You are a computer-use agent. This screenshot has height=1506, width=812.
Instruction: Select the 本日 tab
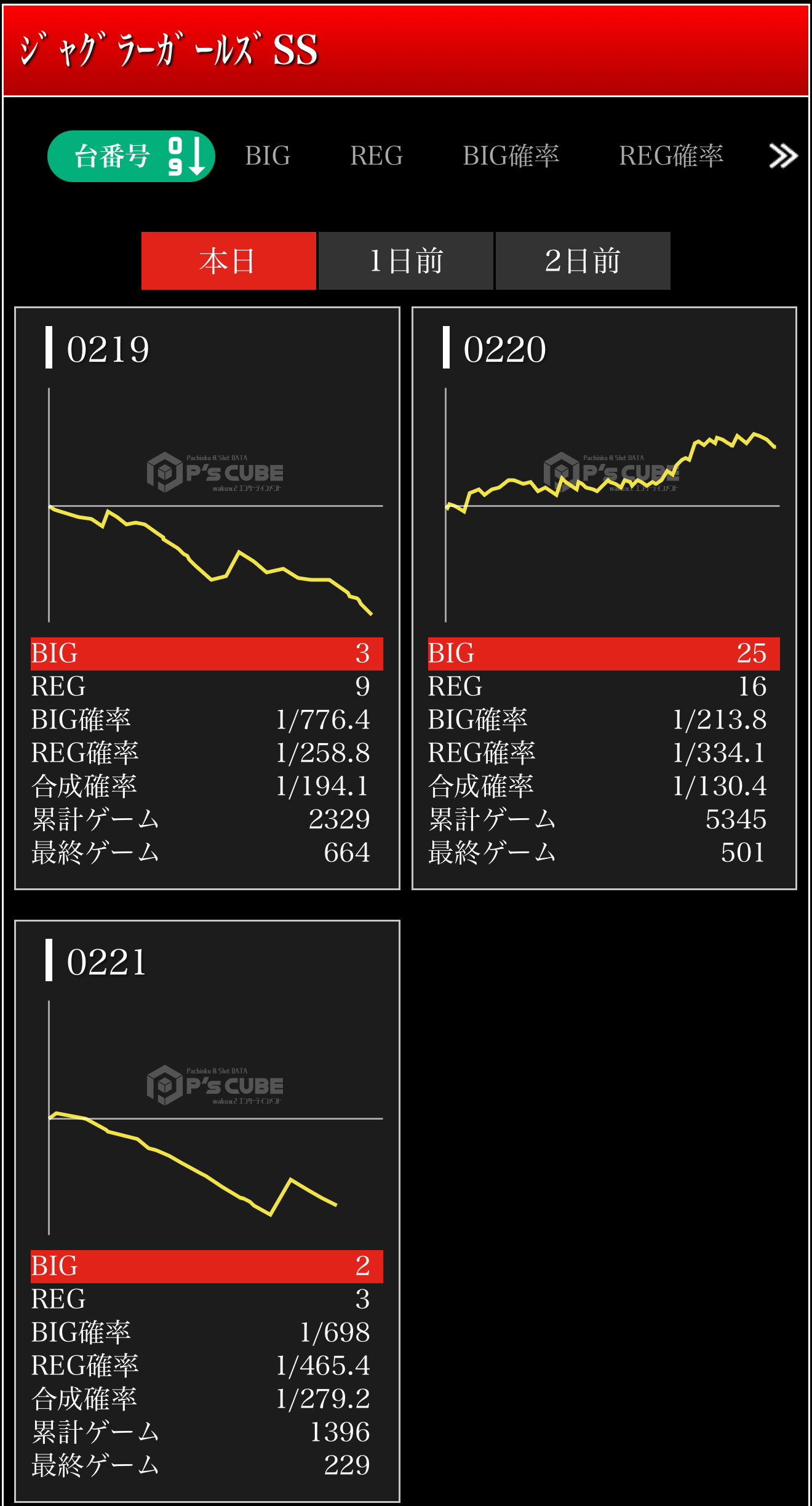click(229, 261)
